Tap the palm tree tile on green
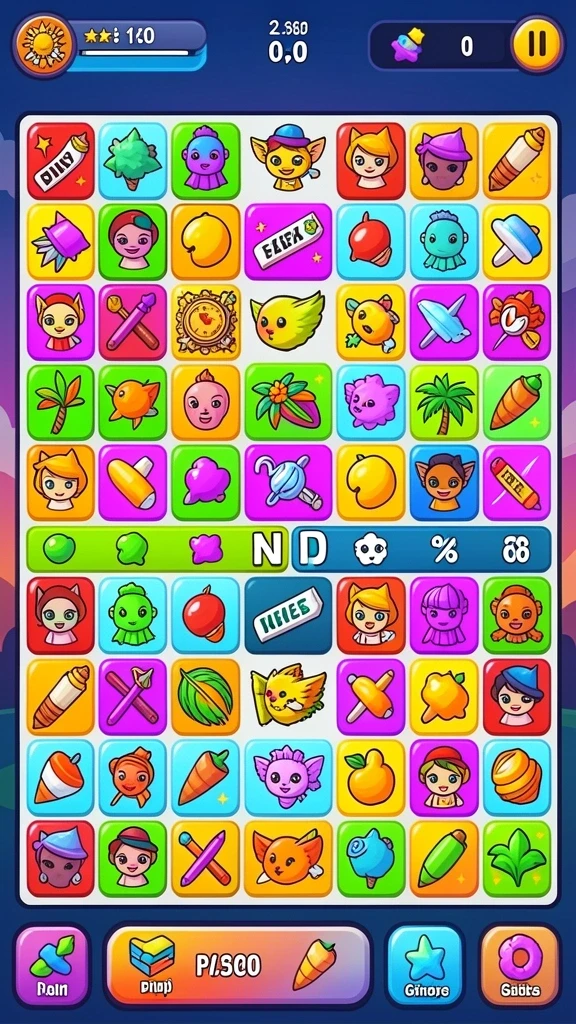This screenshot has width=576, height=1024. (x=444, y=402)
